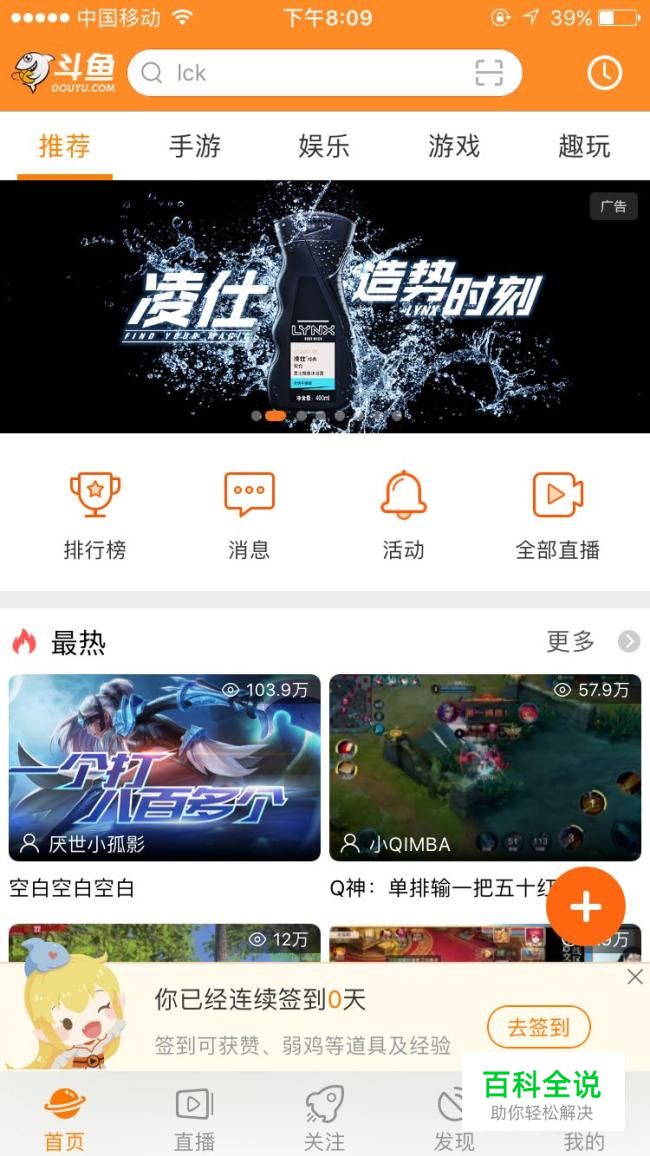Go to the 直播 bottom tab

(195, 1120)
